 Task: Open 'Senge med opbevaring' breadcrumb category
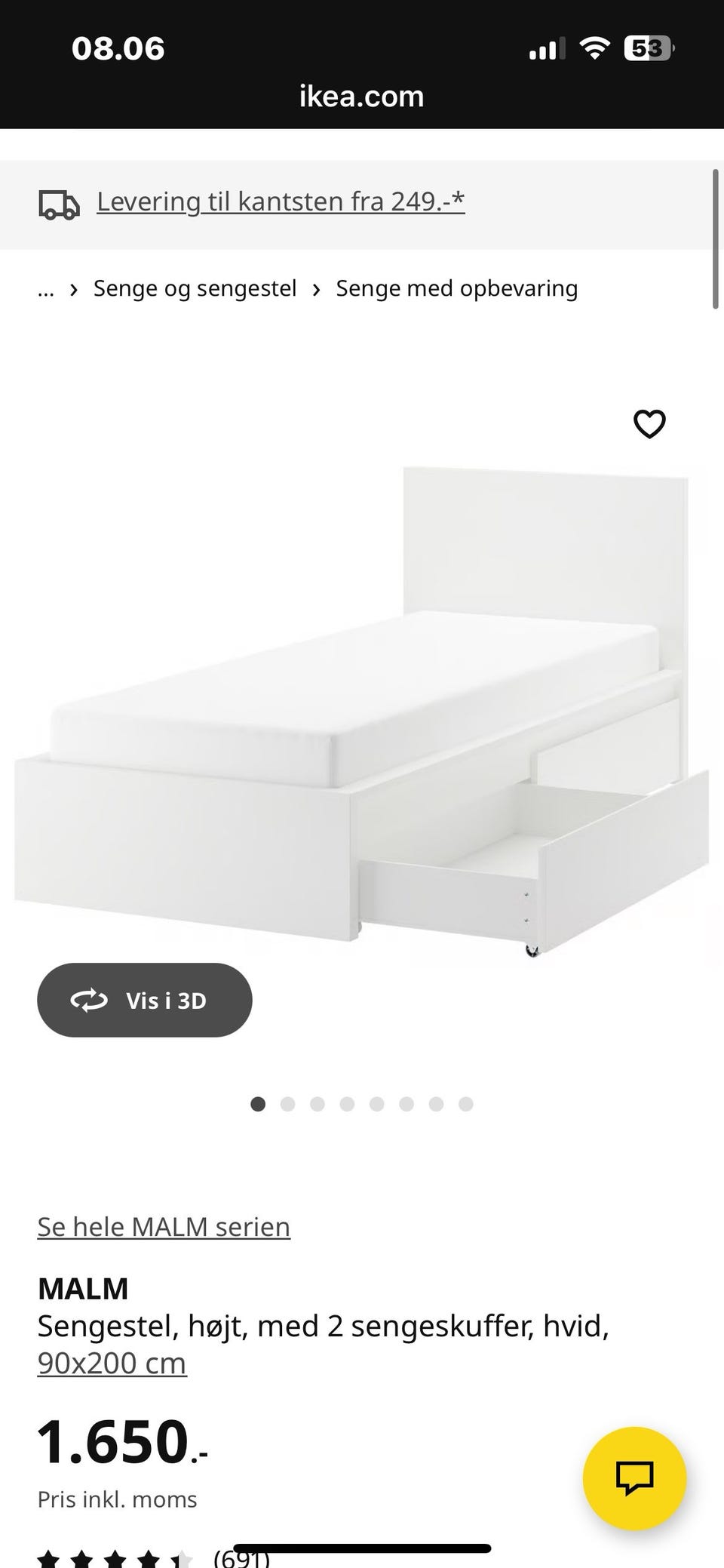tap(456, 288)
